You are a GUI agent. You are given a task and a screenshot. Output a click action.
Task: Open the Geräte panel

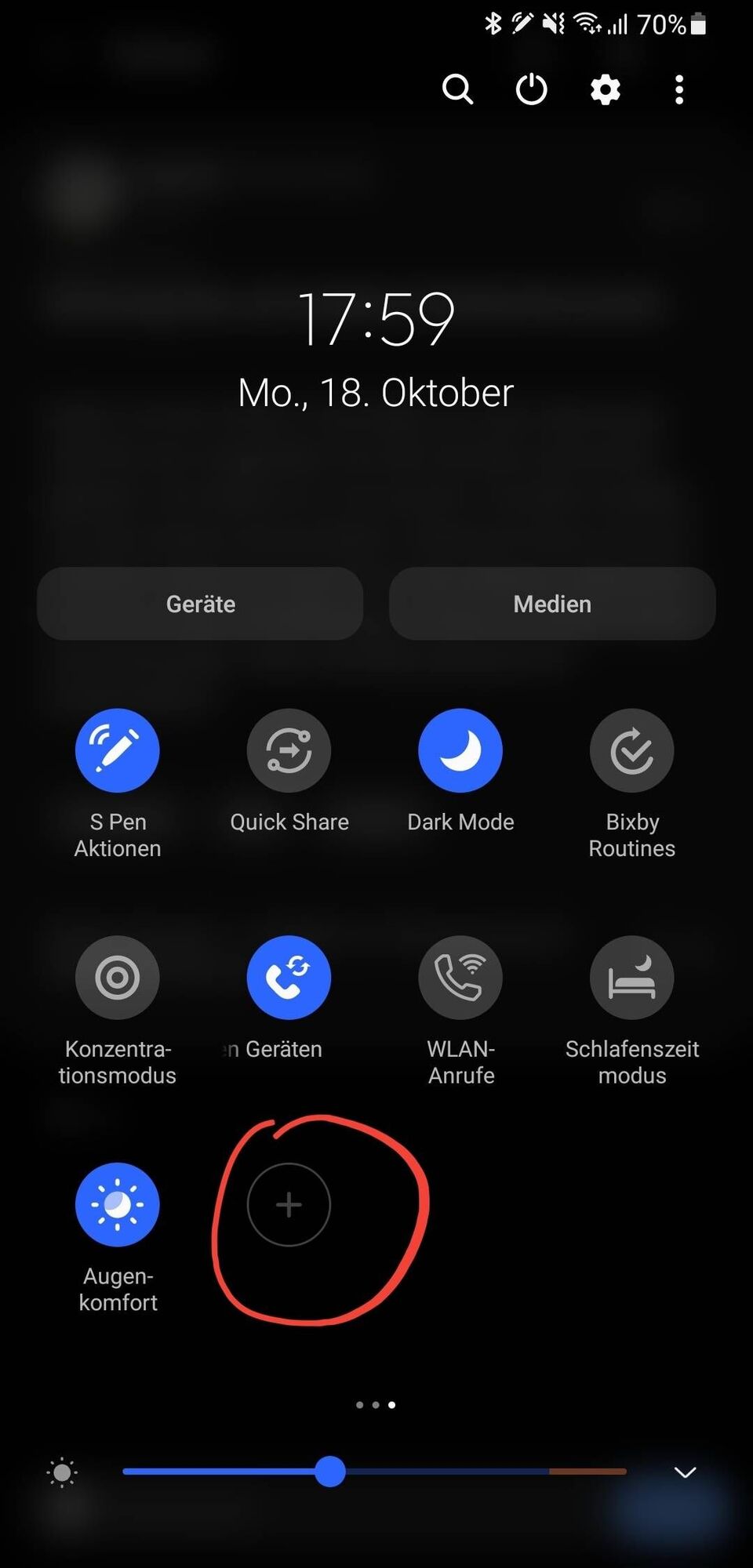coord(200,604)
